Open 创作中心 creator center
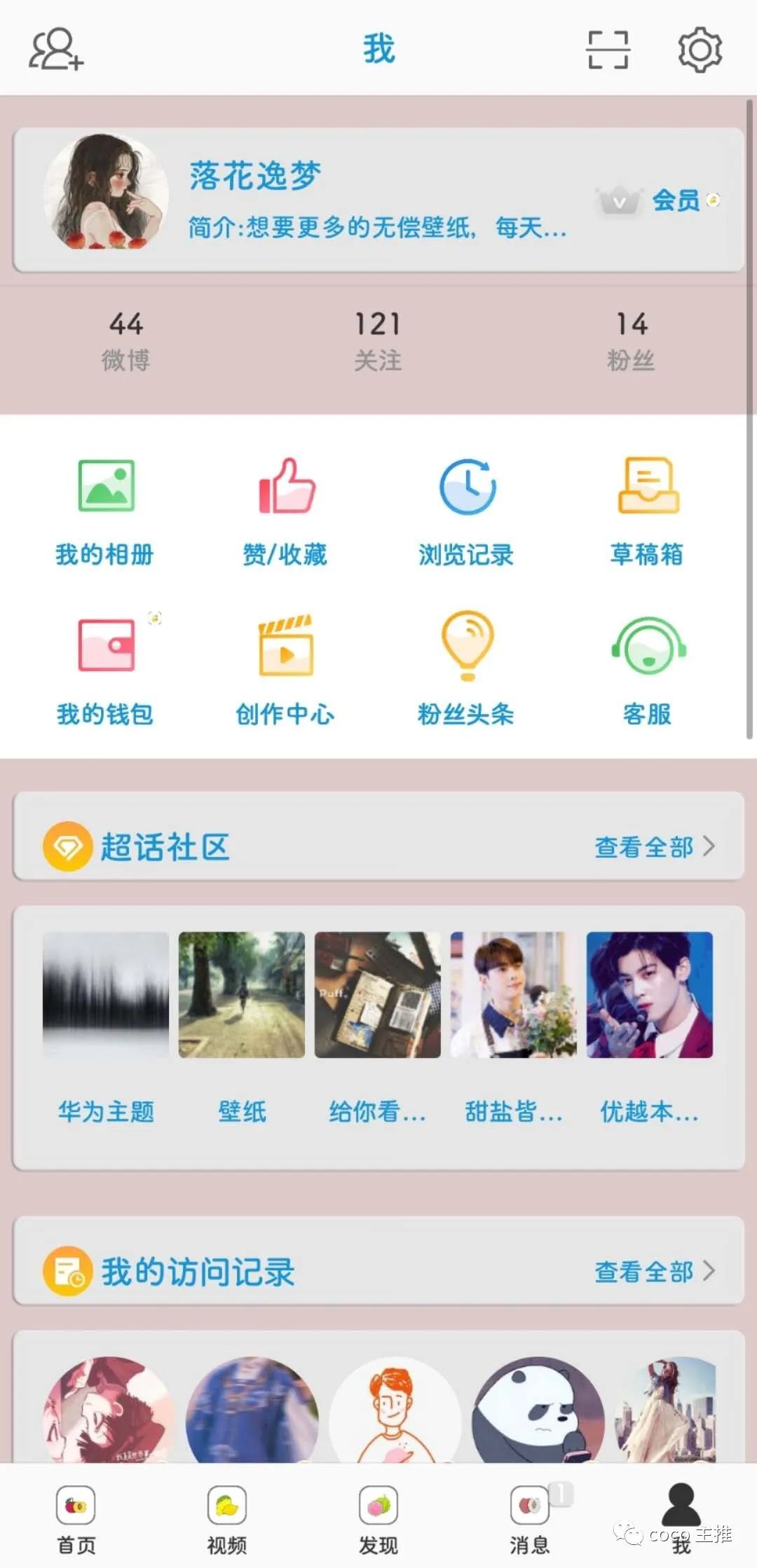The image size is (757, 1568). [285, 670]
